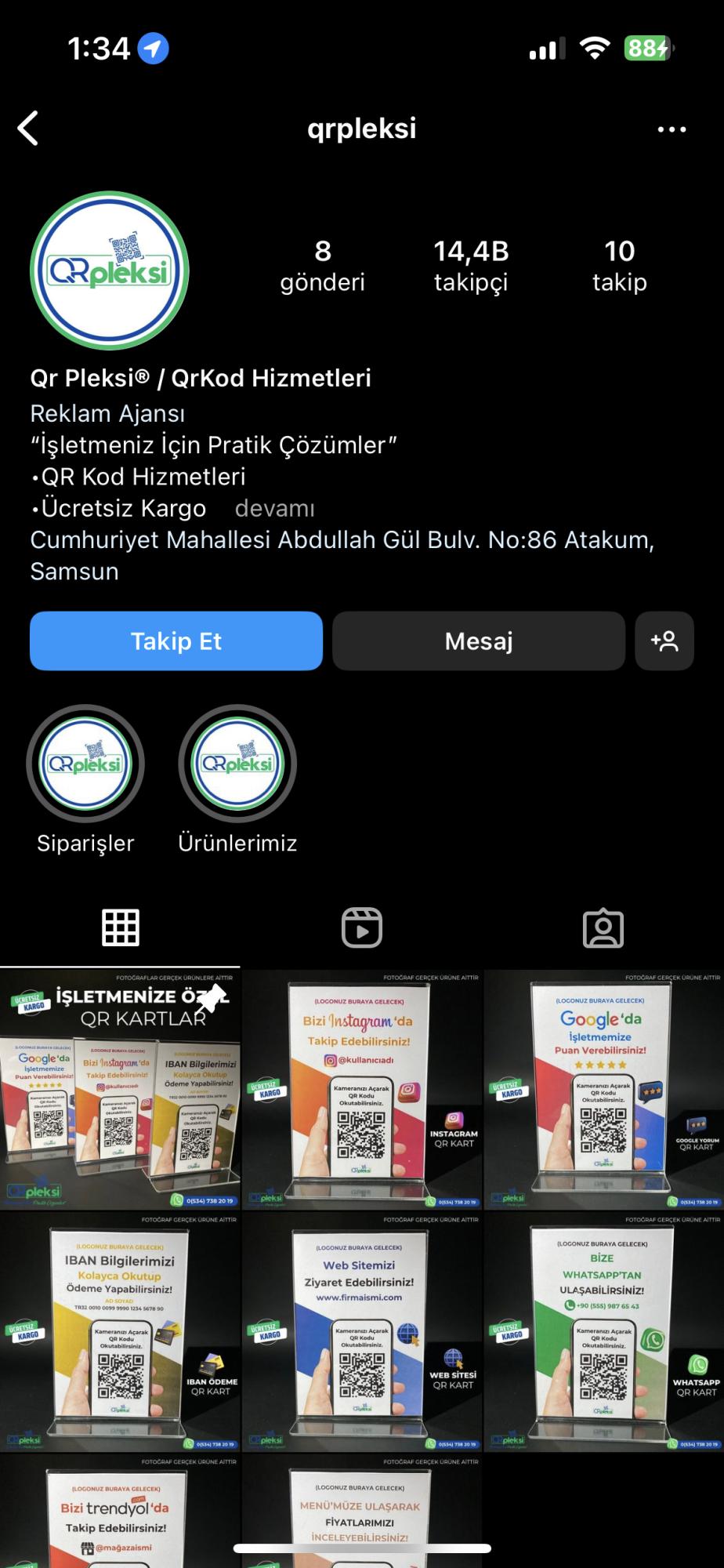Tap the back arrow to leave the profile

(x=30, y=128)
